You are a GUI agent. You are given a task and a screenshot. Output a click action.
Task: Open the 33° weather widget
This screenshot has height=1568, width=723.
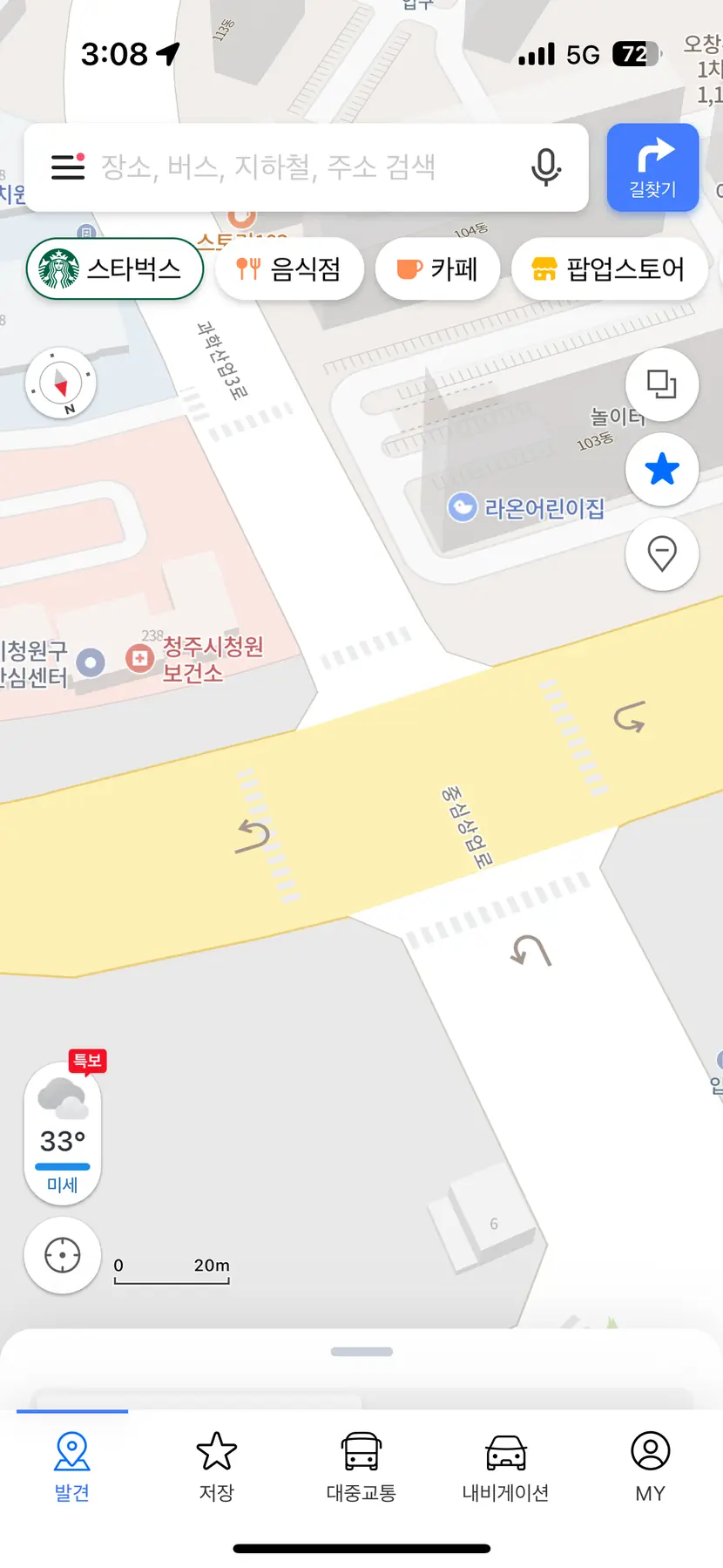63,1133
